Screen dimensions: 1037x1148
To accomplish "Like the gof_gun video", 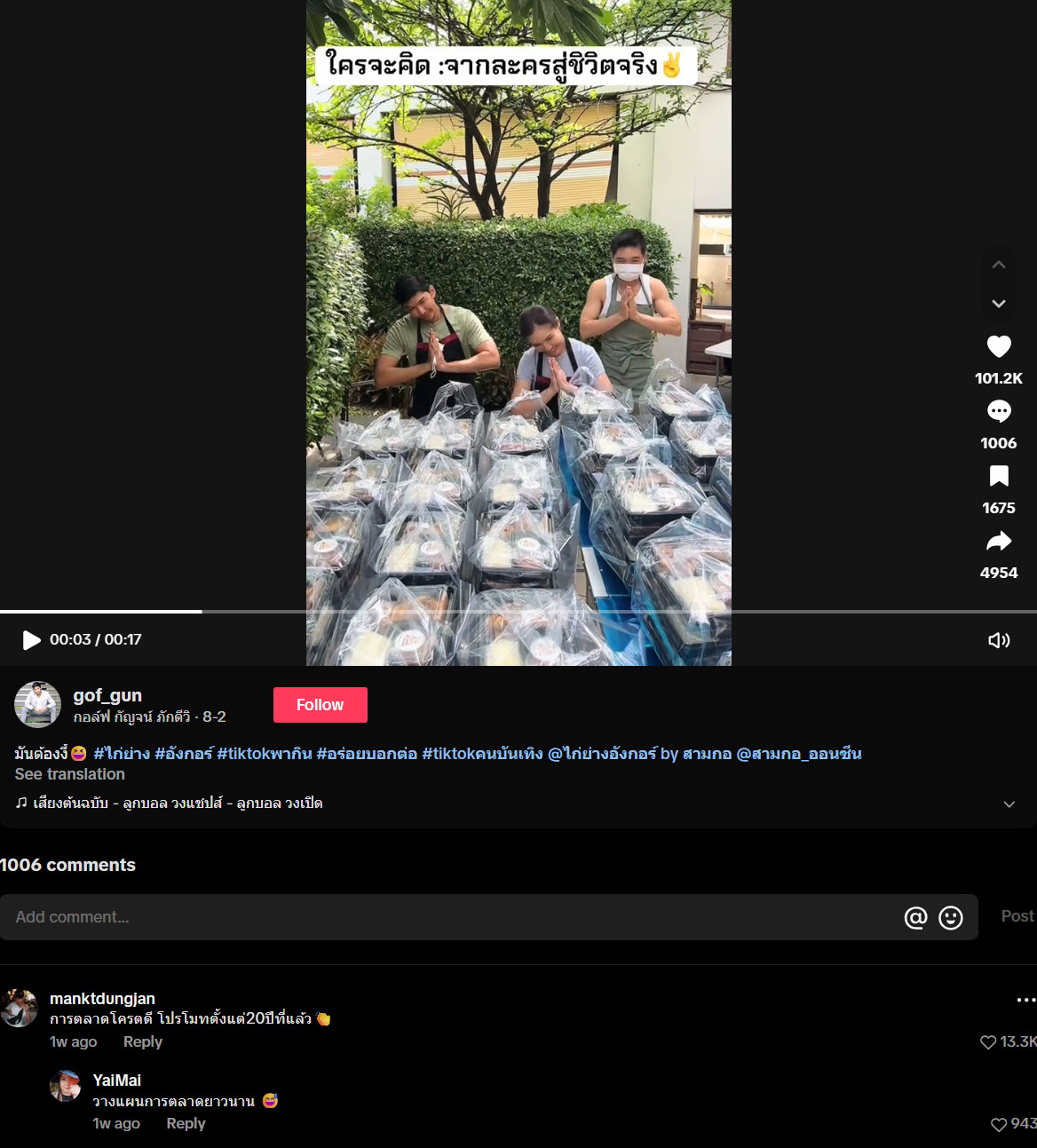I will point(999,347).
